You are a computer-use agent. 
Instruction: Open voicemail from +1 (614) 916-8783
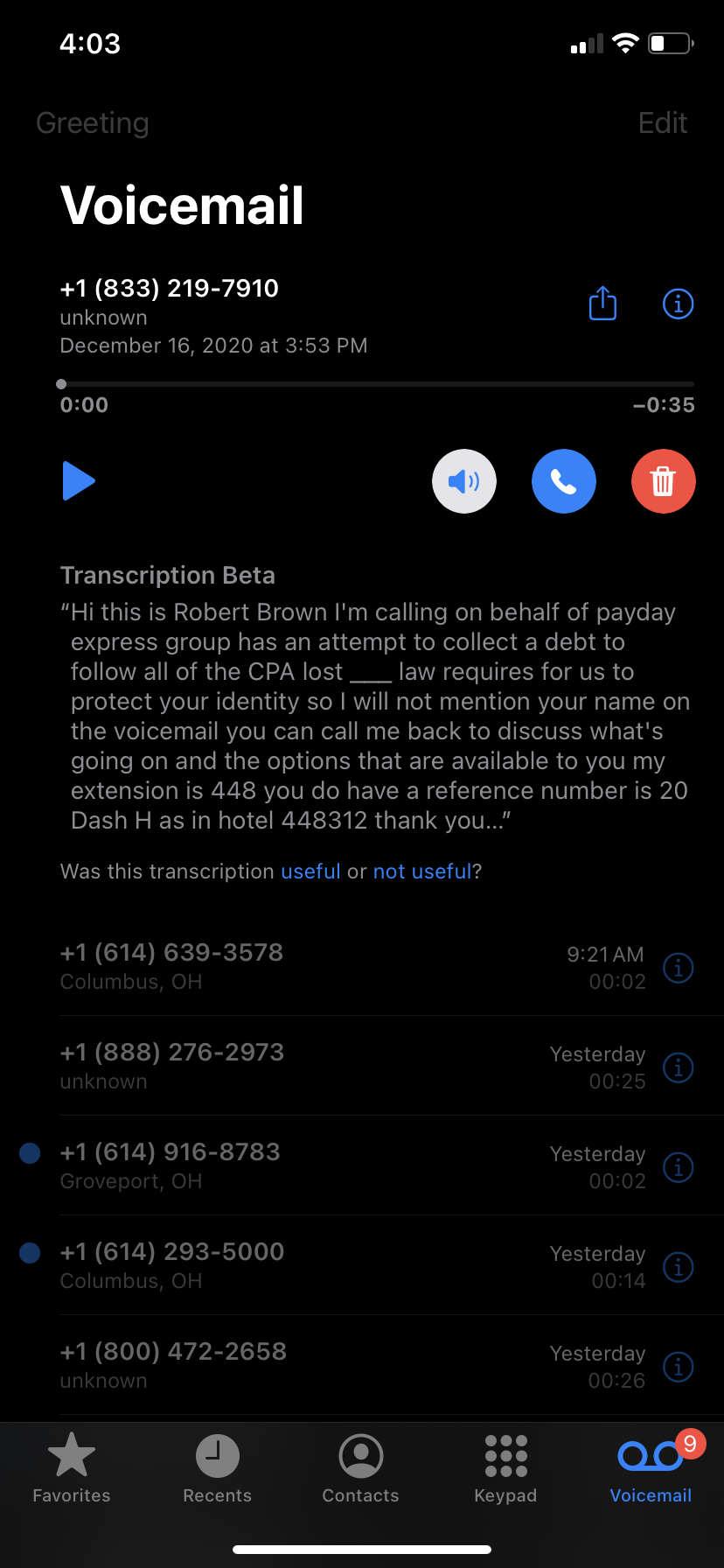tap(262, 1165)
